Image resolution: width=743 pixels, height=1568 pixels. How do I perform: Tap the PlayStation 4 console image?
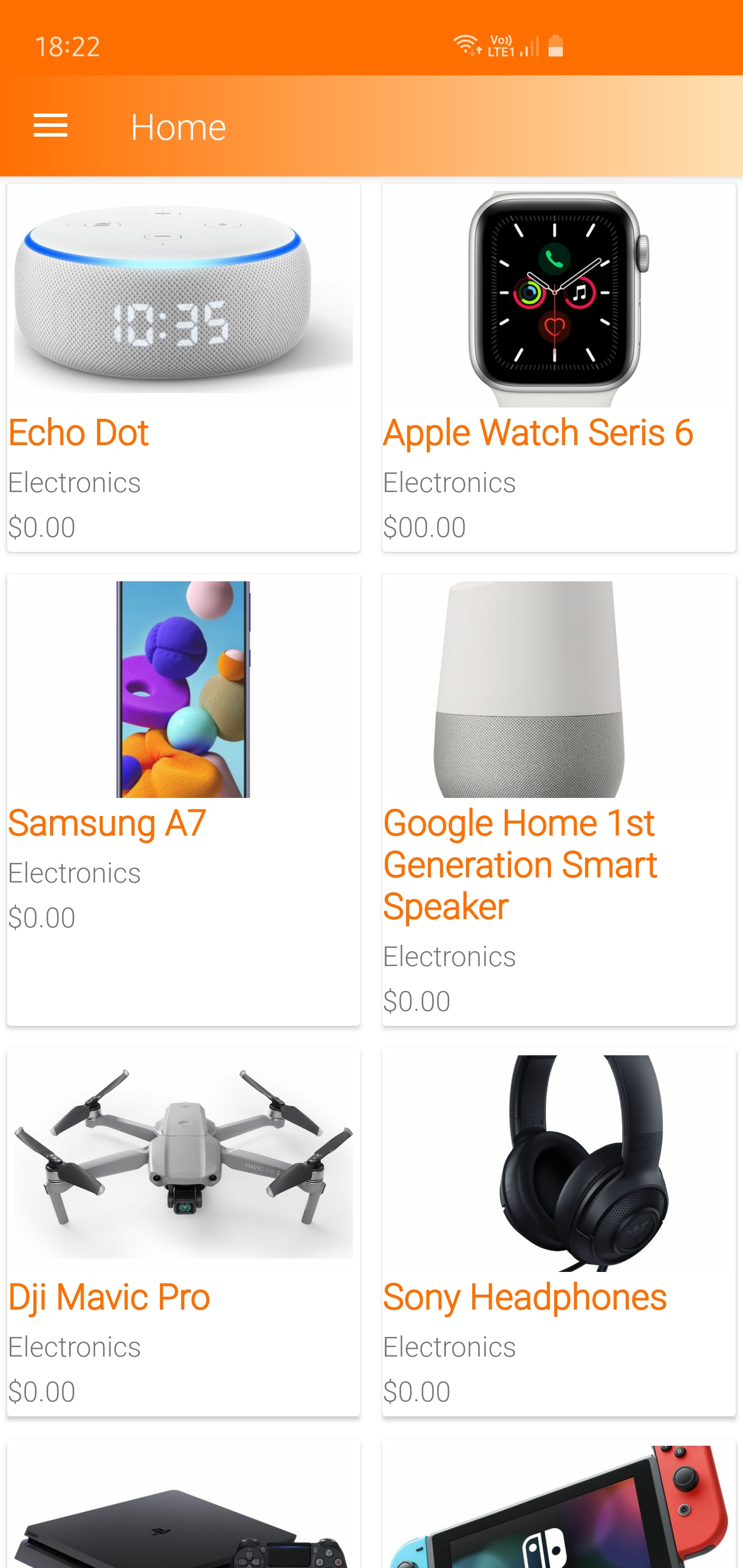tap(183, 1516)
